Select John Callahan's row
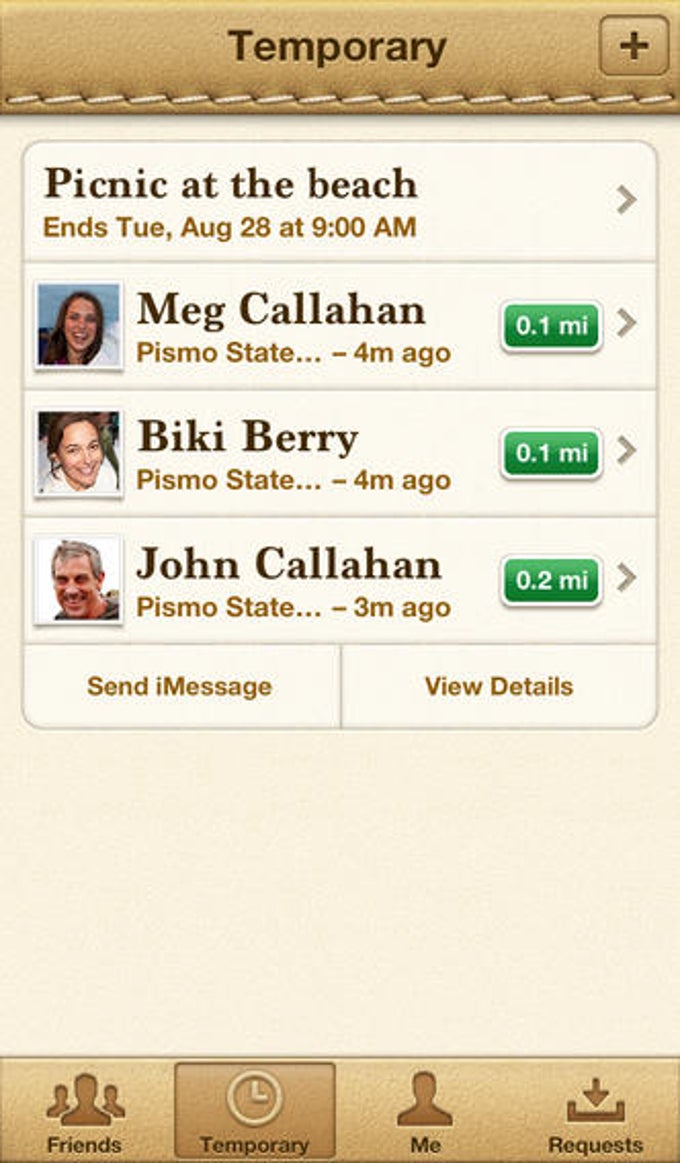 coord(339,579)
